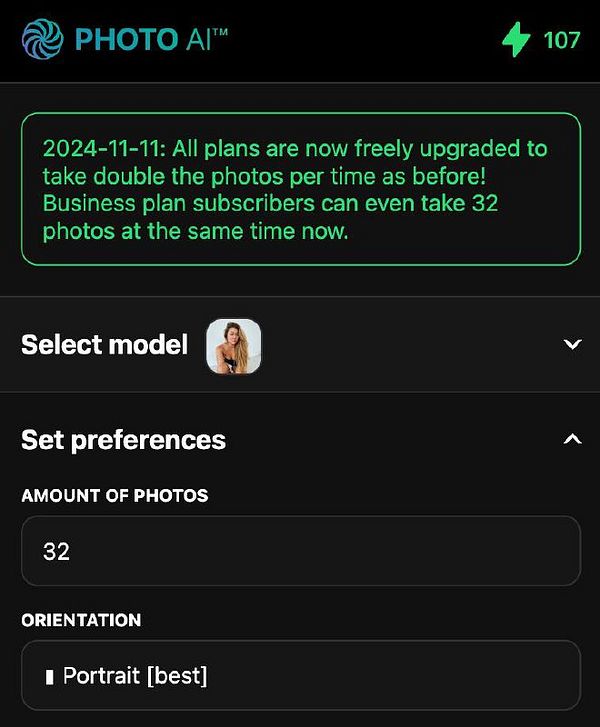Collapse the Set preferences section
Screen dimensions: 600x727
[571, 440]
